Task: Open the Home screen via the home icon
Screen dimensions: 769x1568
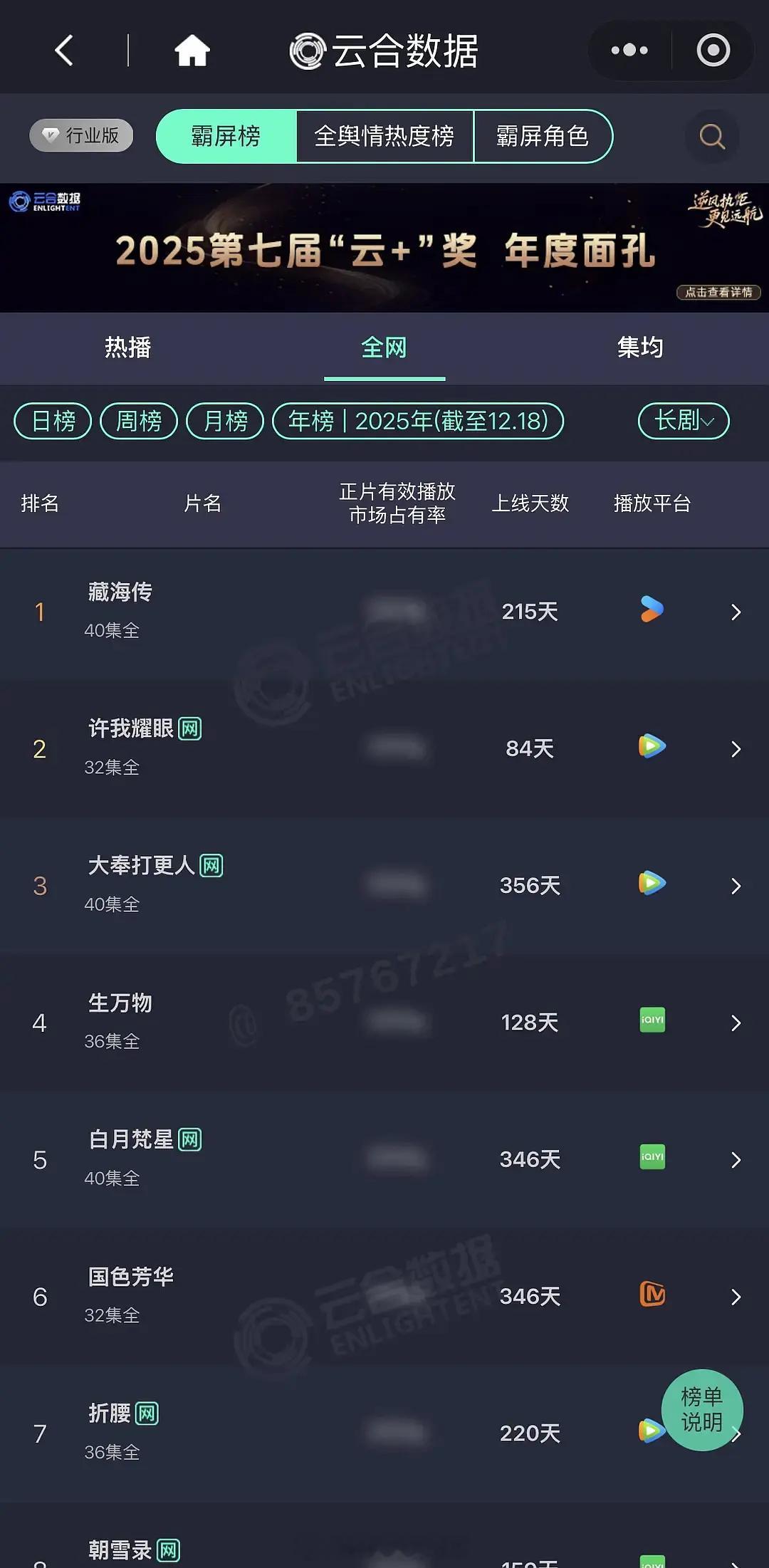Action: tap(192, 50)
